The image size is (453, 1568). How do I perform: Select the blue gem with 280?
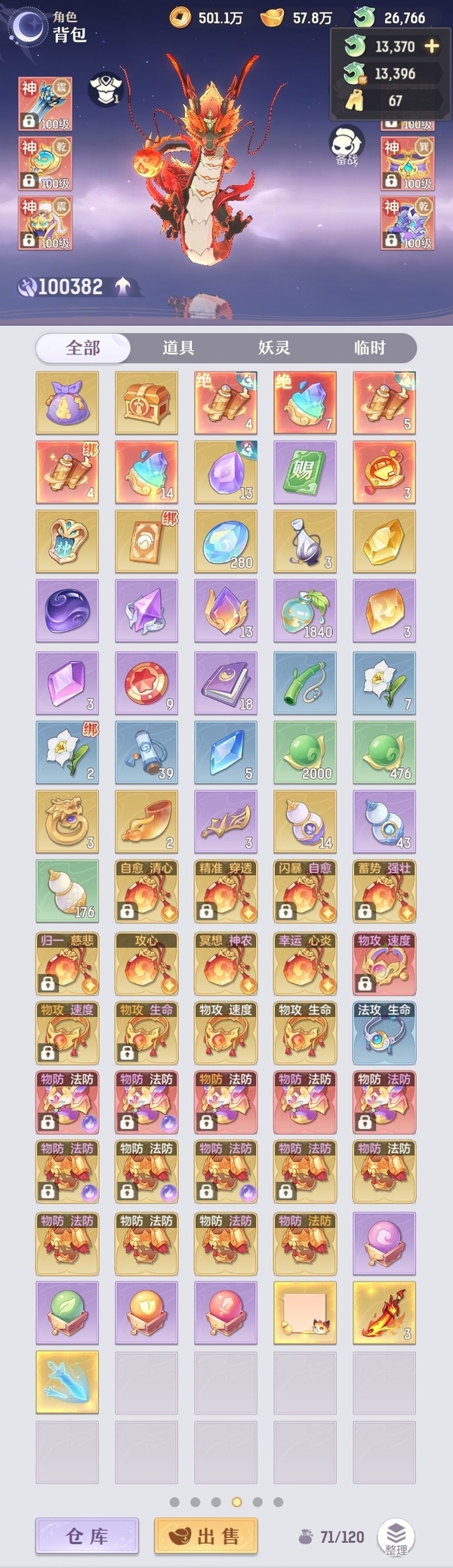coord(226,541)
